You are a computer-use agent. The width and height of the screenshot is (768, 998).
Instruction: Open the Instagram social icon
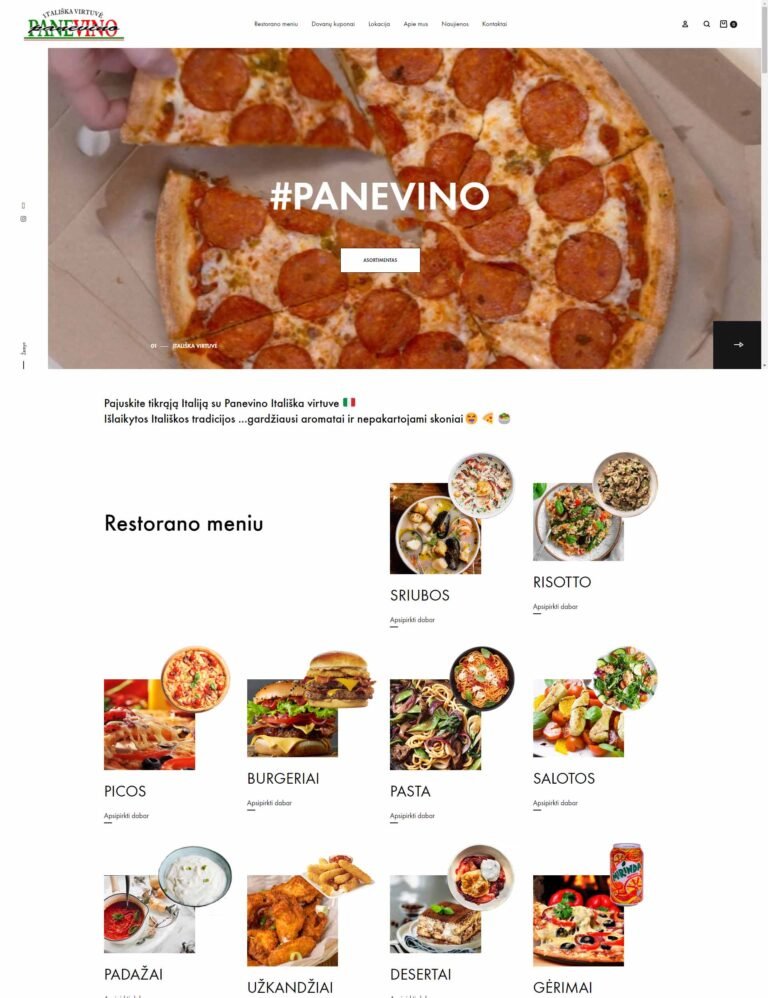coord(24,219)
